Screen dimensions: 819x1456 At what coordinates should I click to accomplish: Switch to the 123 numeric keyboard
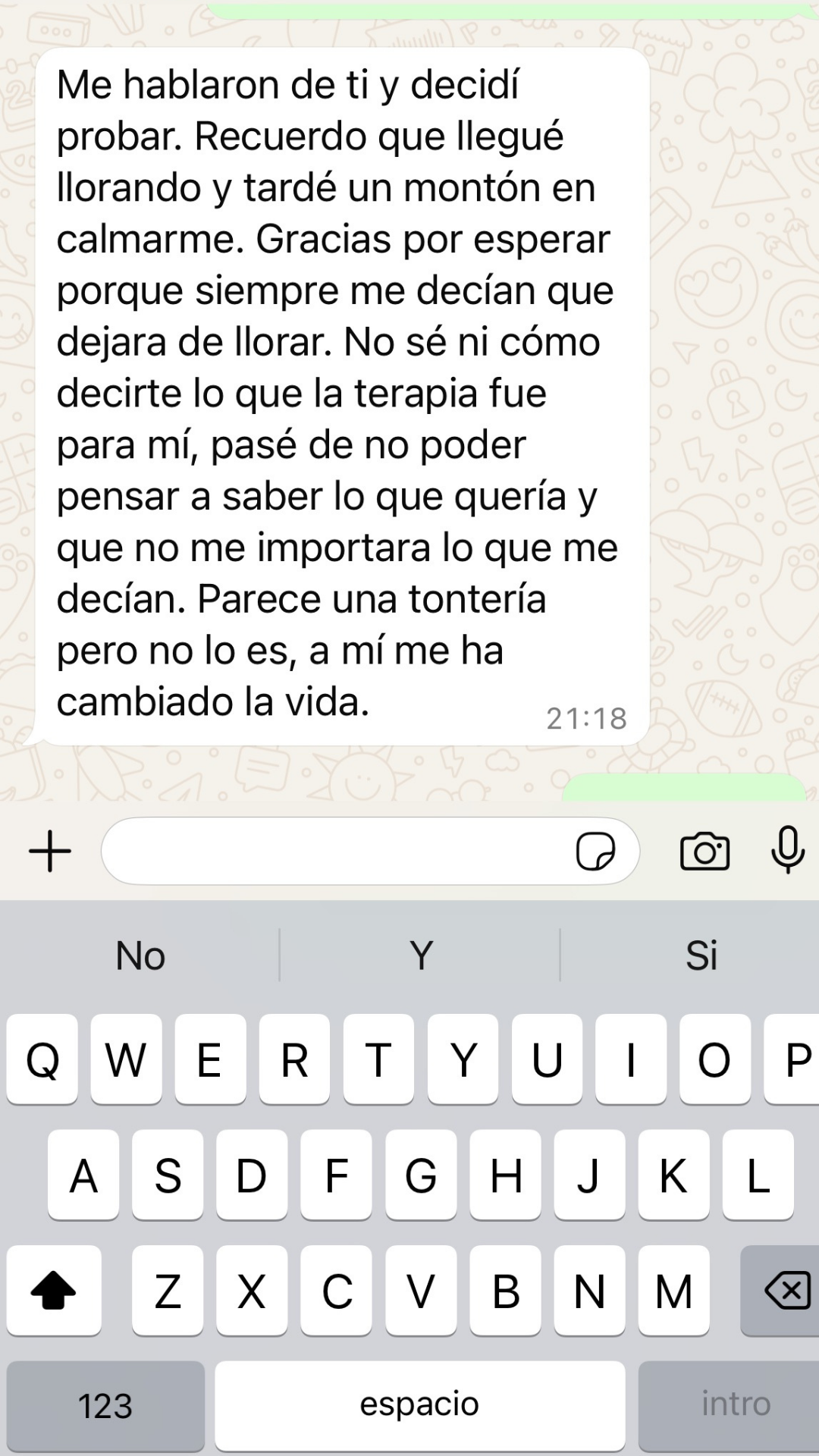point(105,1406)
